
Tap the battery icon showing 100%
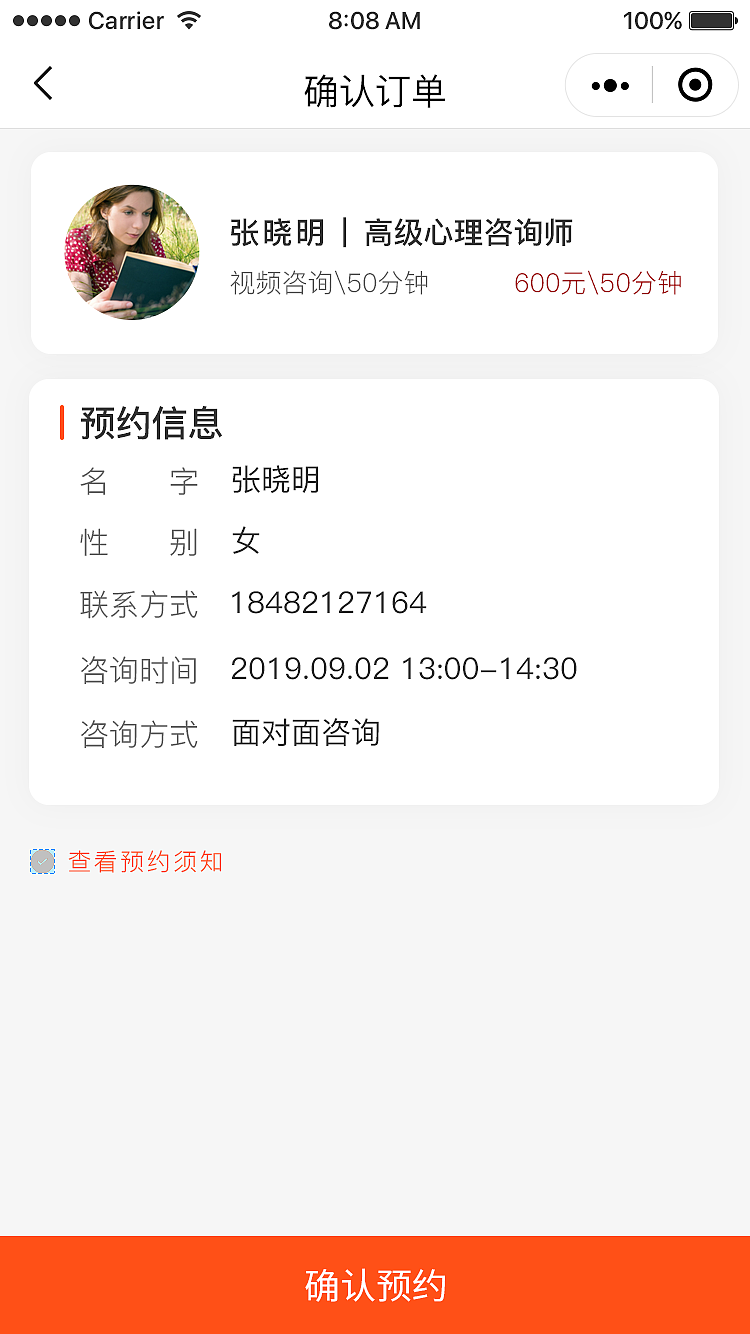pyautogui.click(x=714, y=19)
